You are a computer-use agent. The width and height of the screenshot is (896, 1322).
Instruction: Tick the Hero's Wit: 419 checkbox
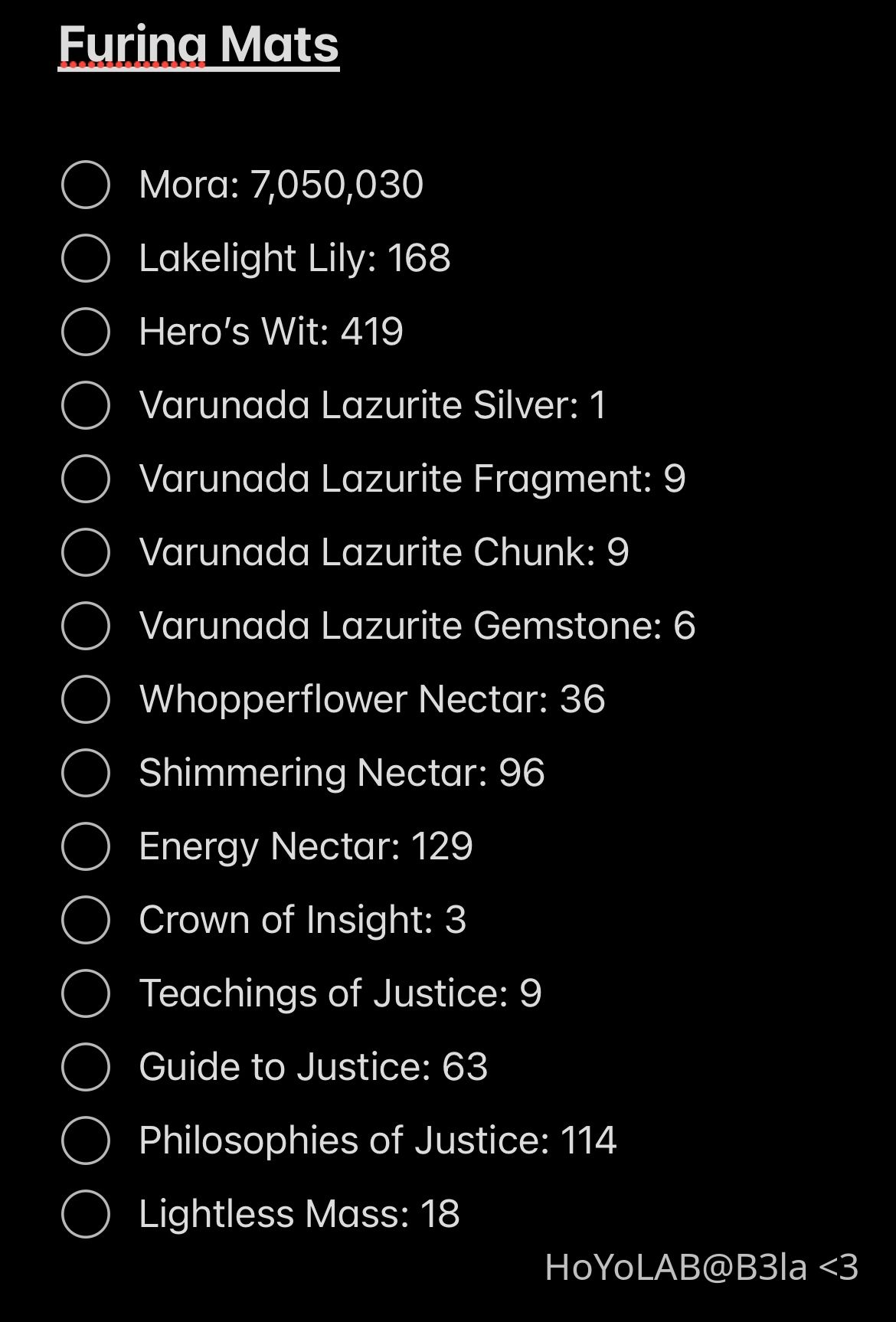coord(85,332)
